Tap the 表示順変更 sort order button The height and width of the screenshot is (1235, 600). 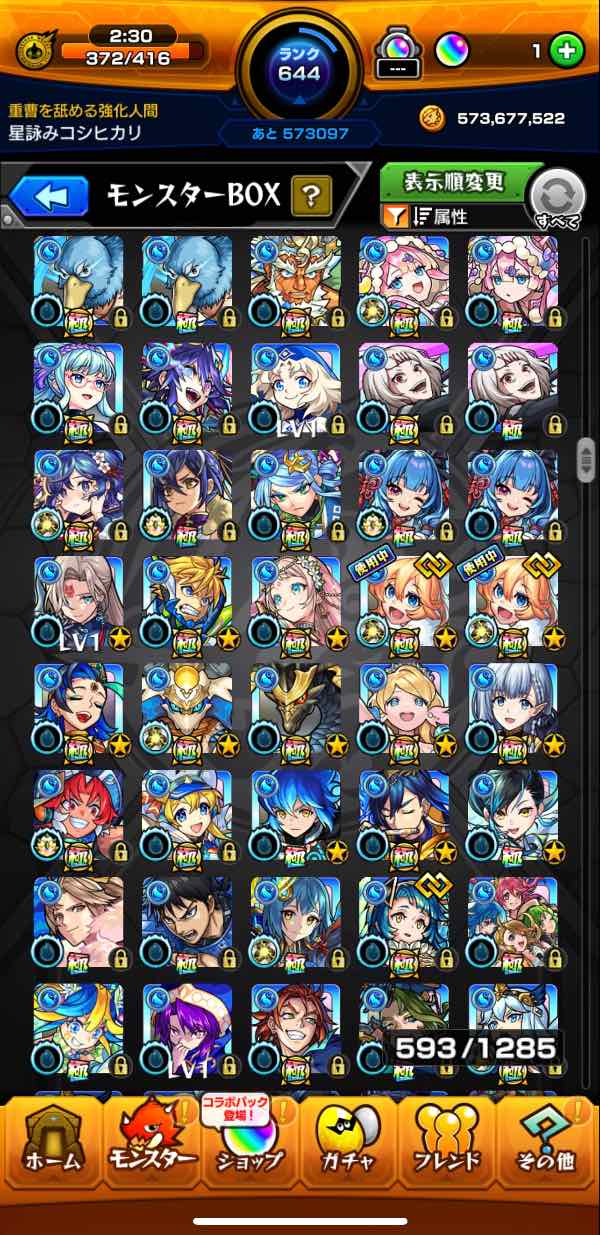(453, 184)
